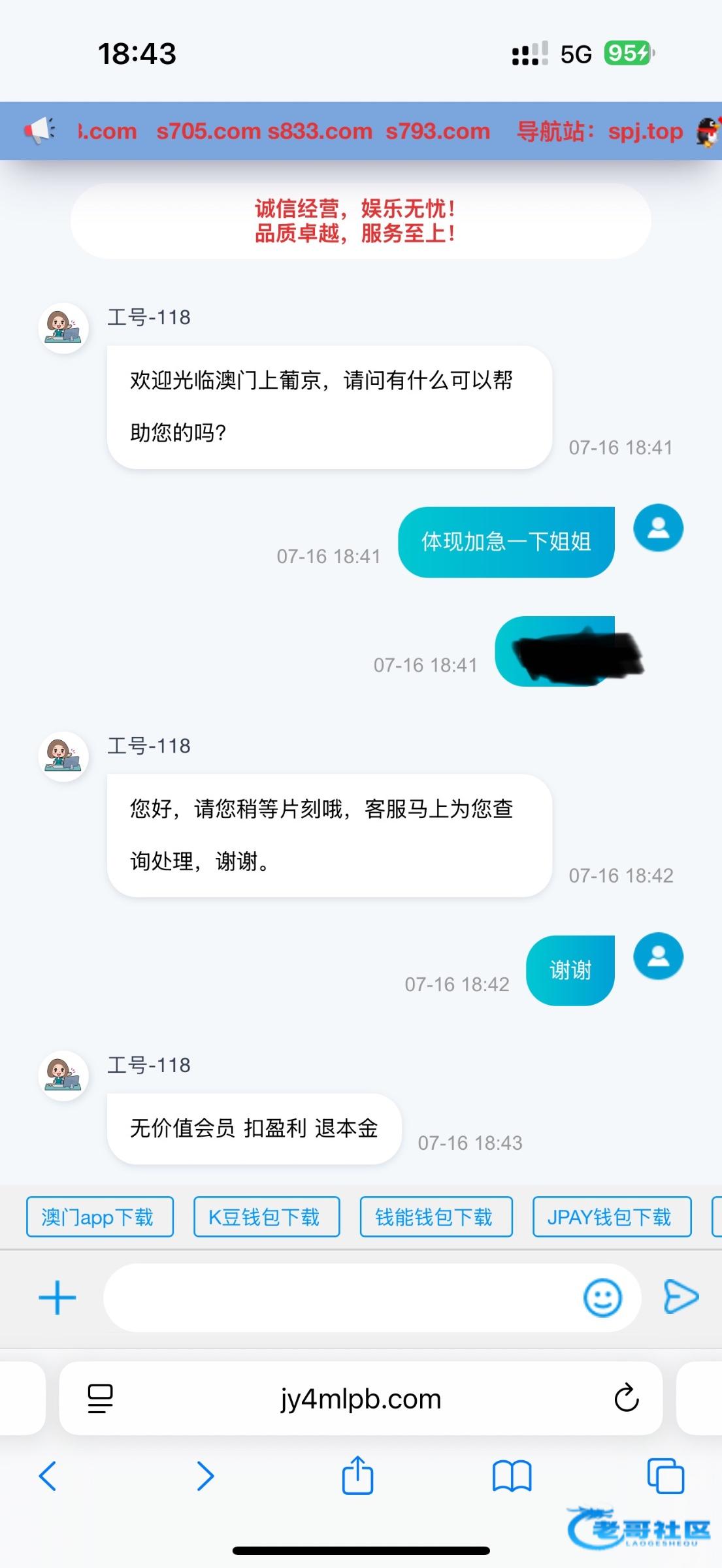Tap K豆钱包下载 button
The width and height of the screenshot is (722, 1568).
tap(266, 1217)
